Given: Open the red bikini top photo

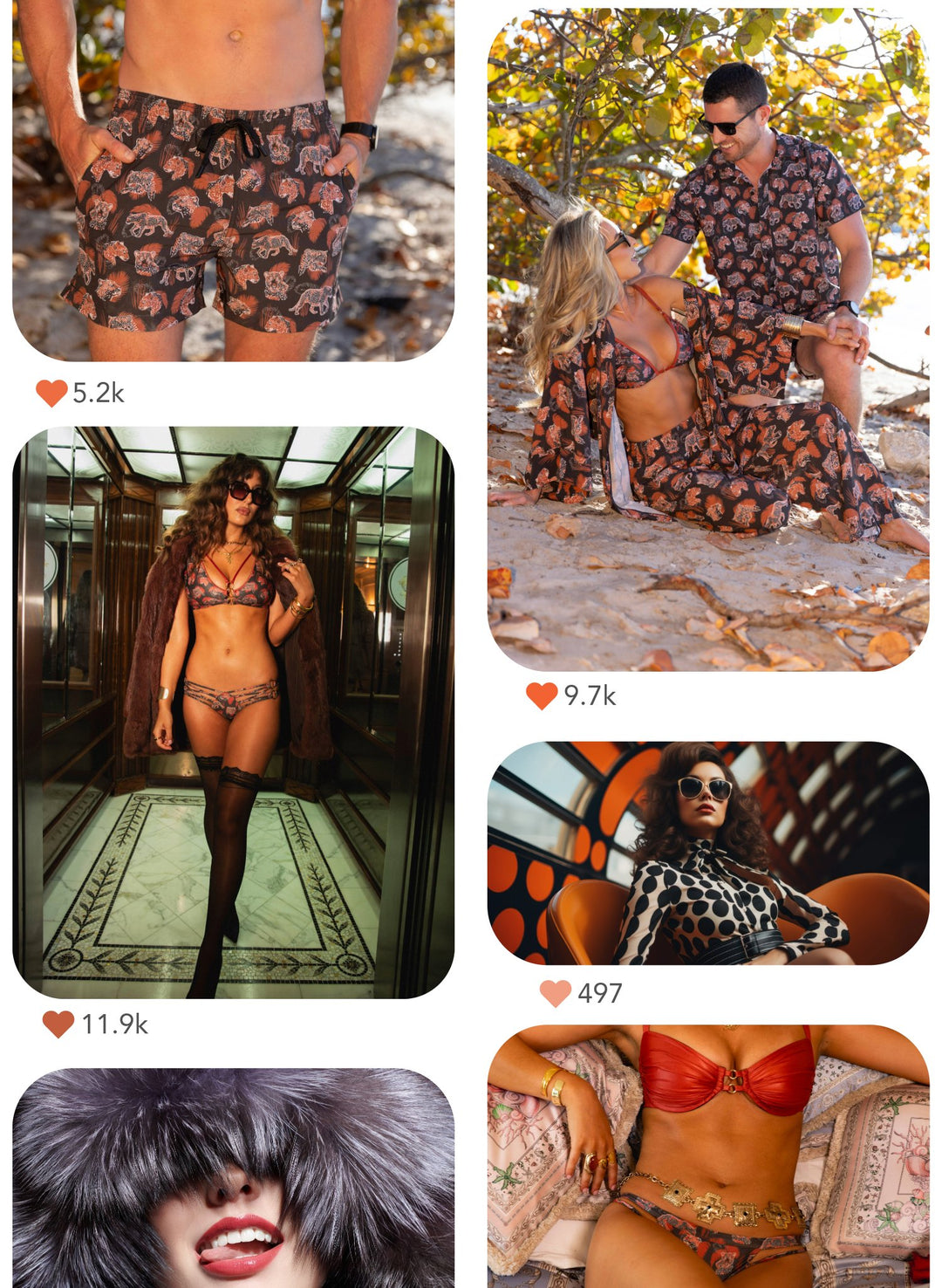Looking at the screenshot, I should [x=707, y=1156].
